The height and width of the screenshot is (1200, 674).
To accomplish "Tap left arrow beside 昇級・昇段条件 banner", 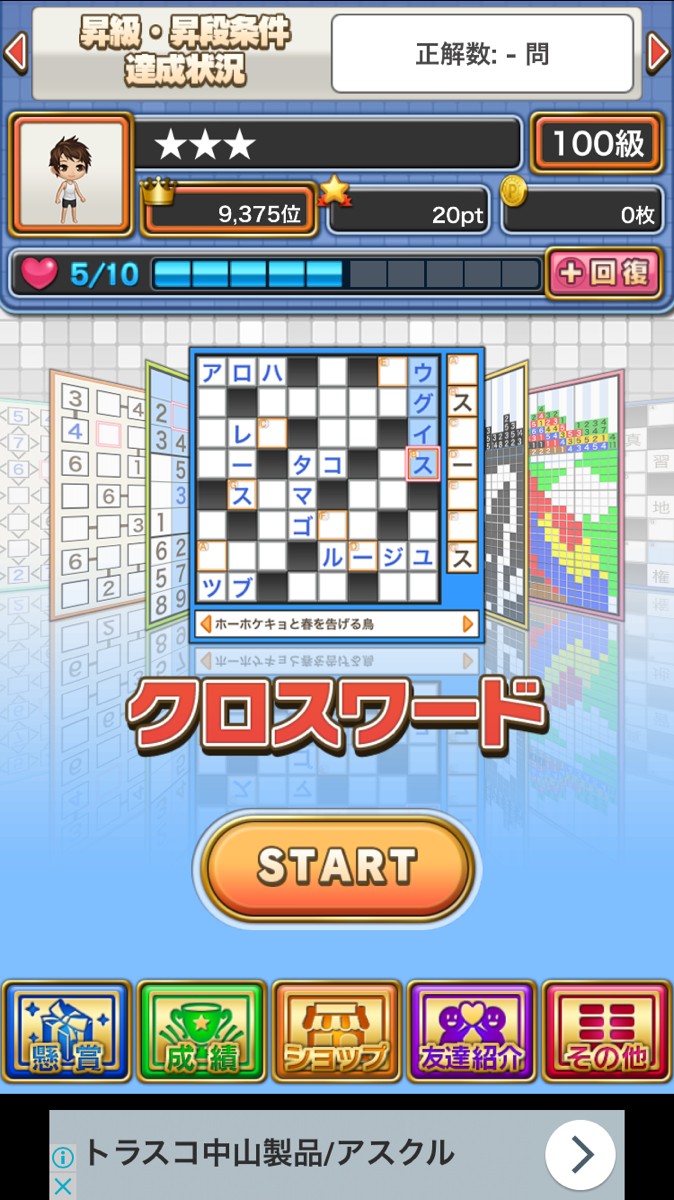I will 15,52.
